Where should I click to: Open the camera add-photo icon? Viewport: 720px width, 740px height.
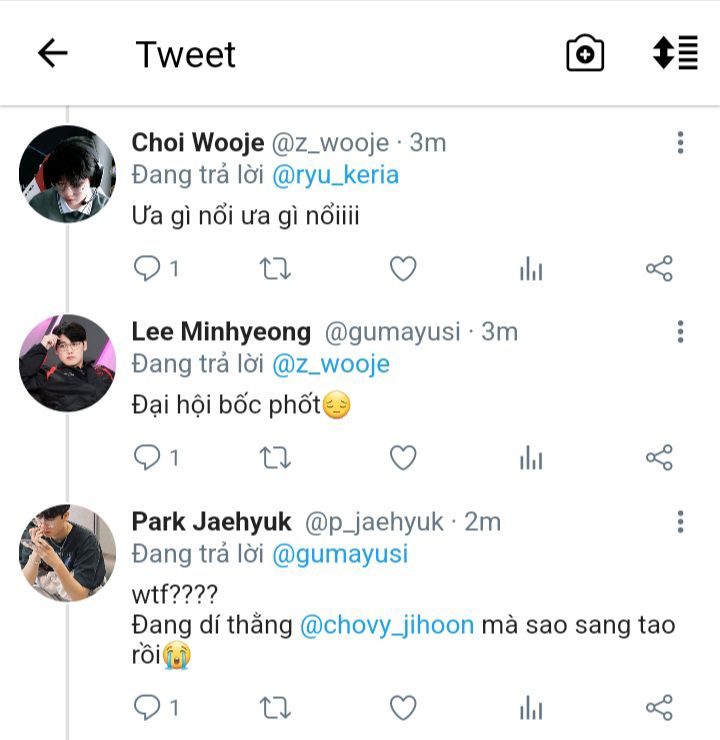[x=585, y=53]
